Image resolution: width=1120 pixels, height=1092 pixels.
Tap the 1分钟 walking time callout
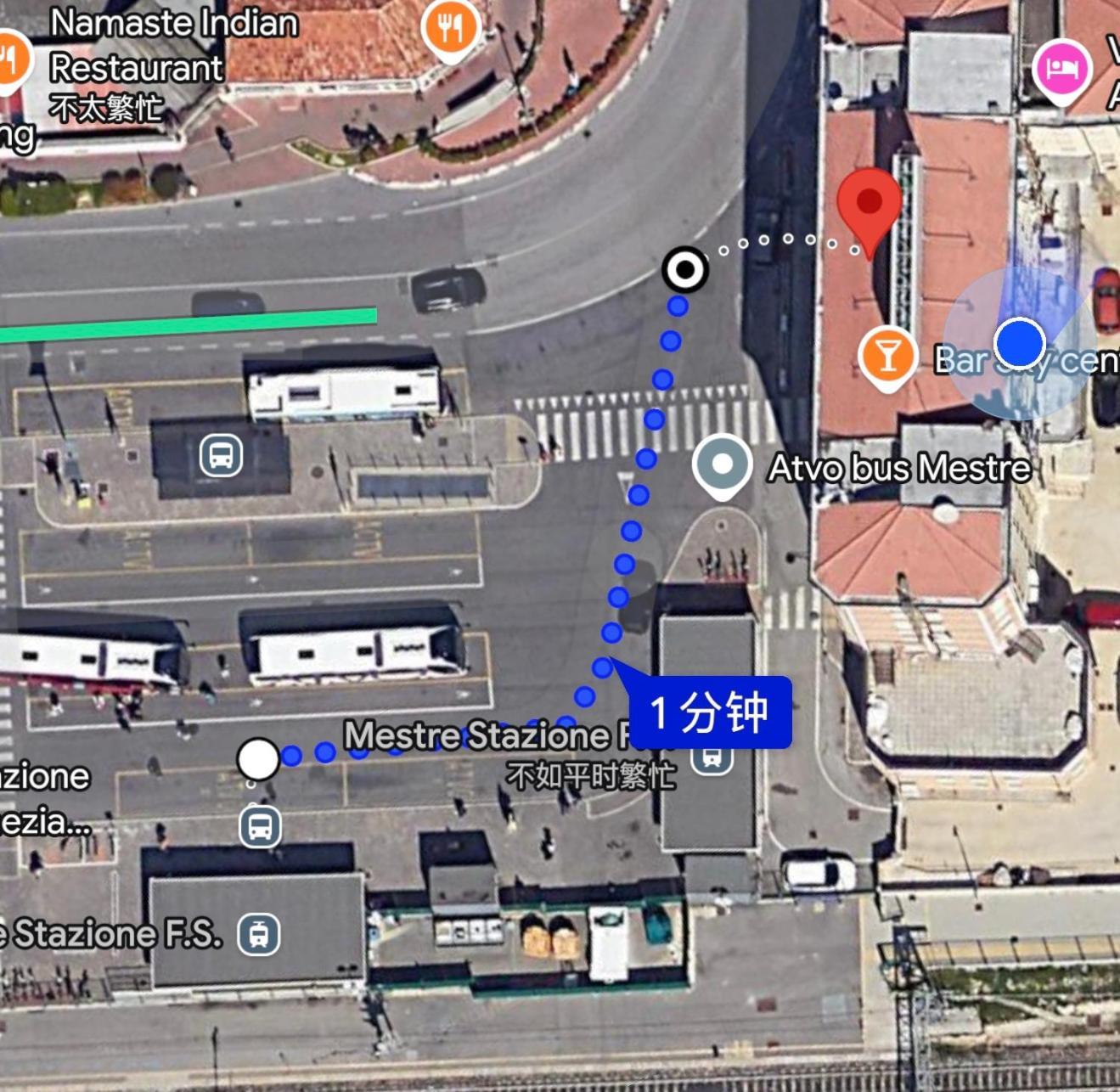pos(711,712)
